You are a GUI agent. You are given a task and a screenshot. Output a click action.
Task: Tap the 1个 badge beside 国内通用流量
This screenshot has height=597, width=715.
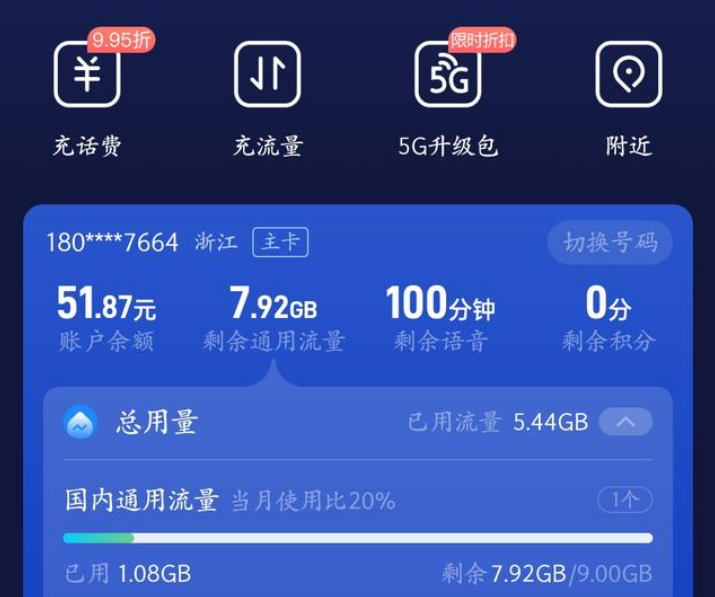(x=625, y=499)
